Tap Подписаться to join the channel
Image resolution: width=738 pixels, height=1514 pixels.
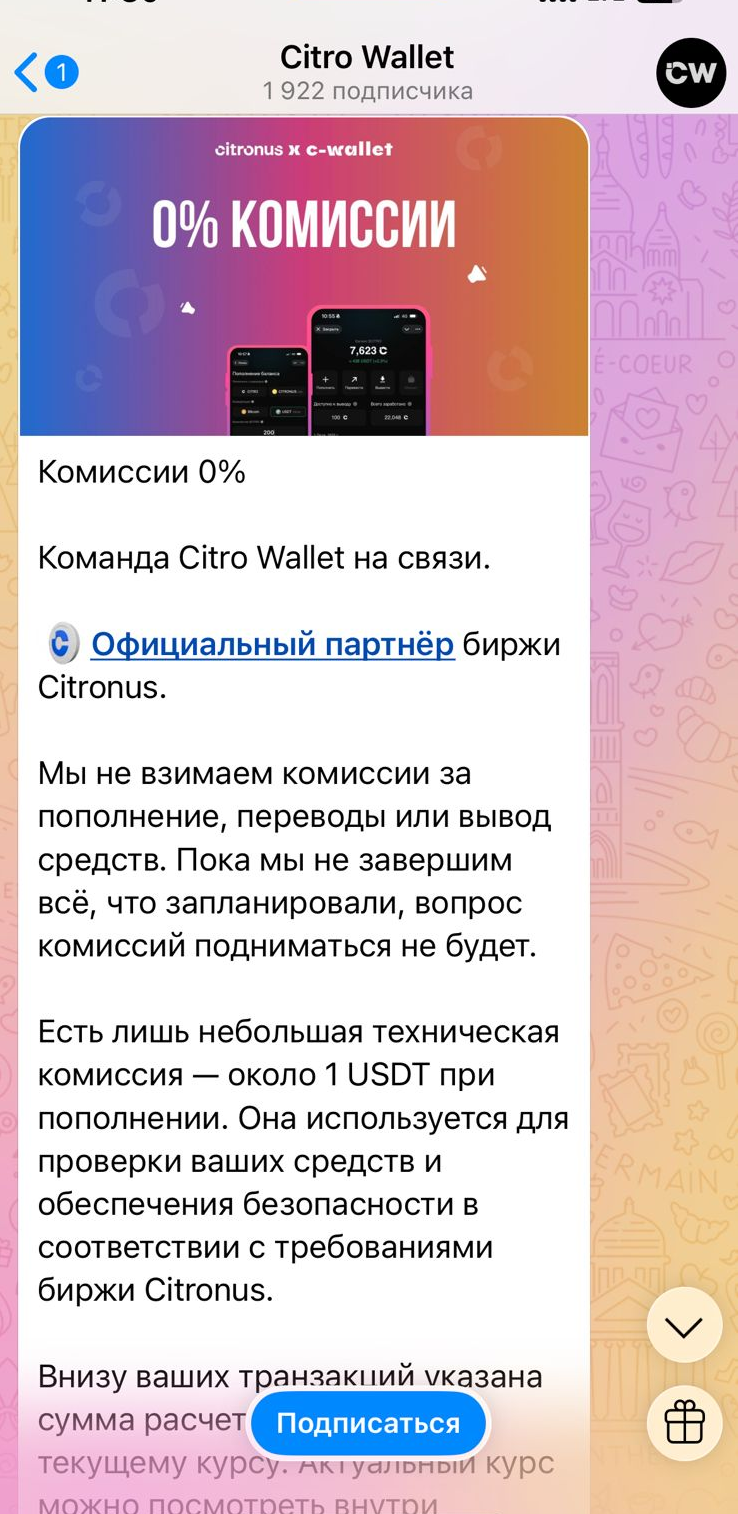coord(368,1424)
